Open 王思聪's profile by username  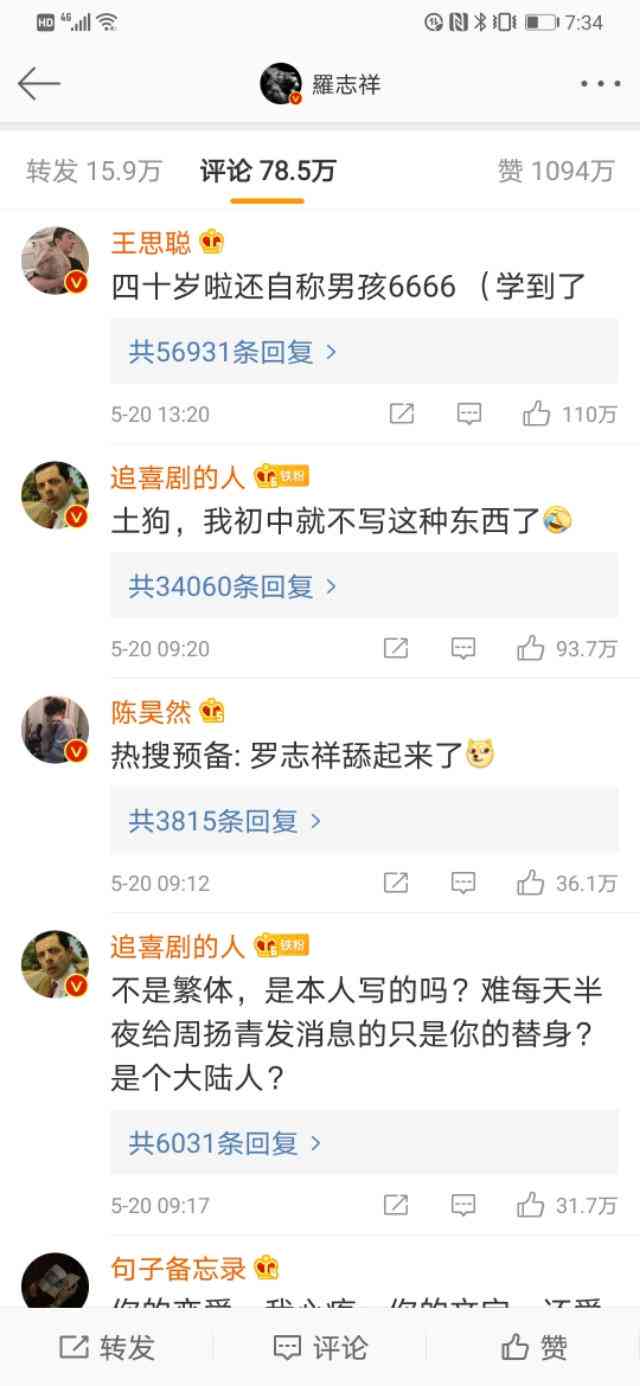[x=150, y=242]
